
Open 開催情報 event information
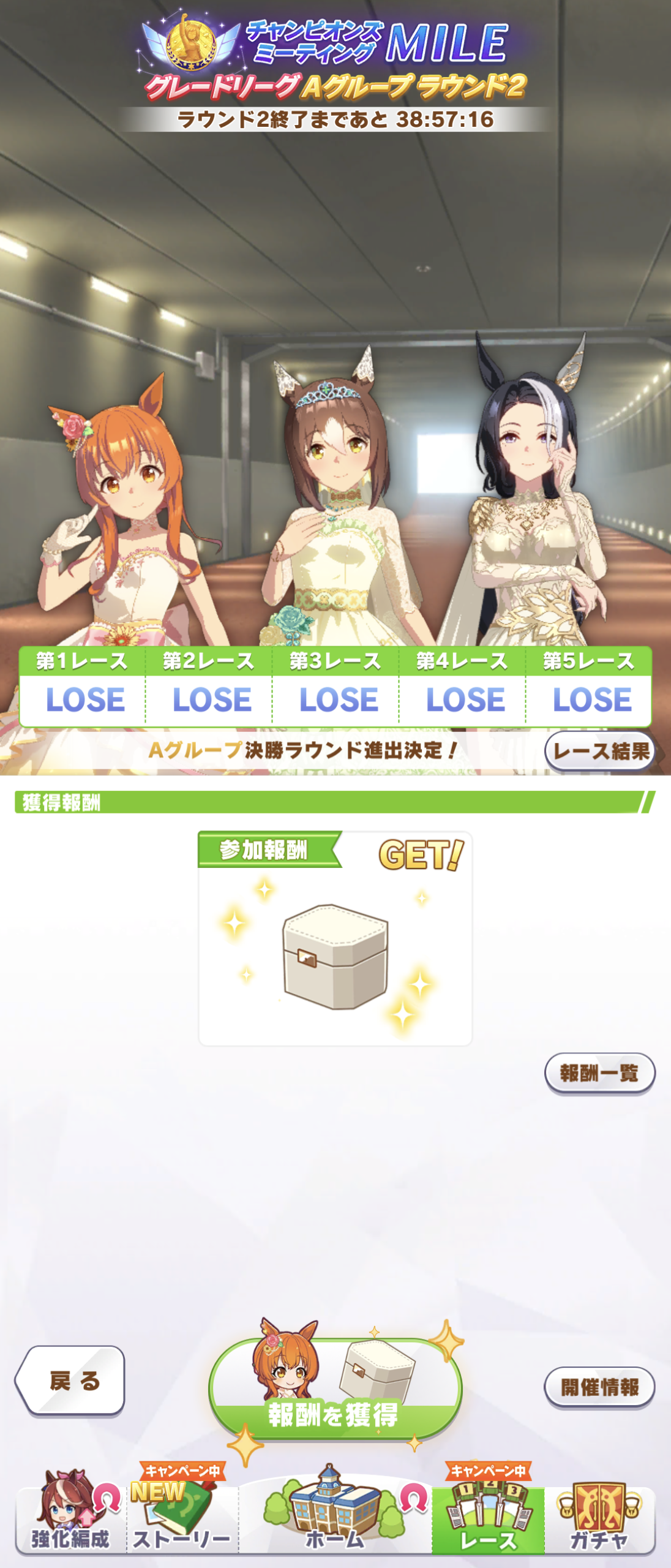tap(599, 1387)
